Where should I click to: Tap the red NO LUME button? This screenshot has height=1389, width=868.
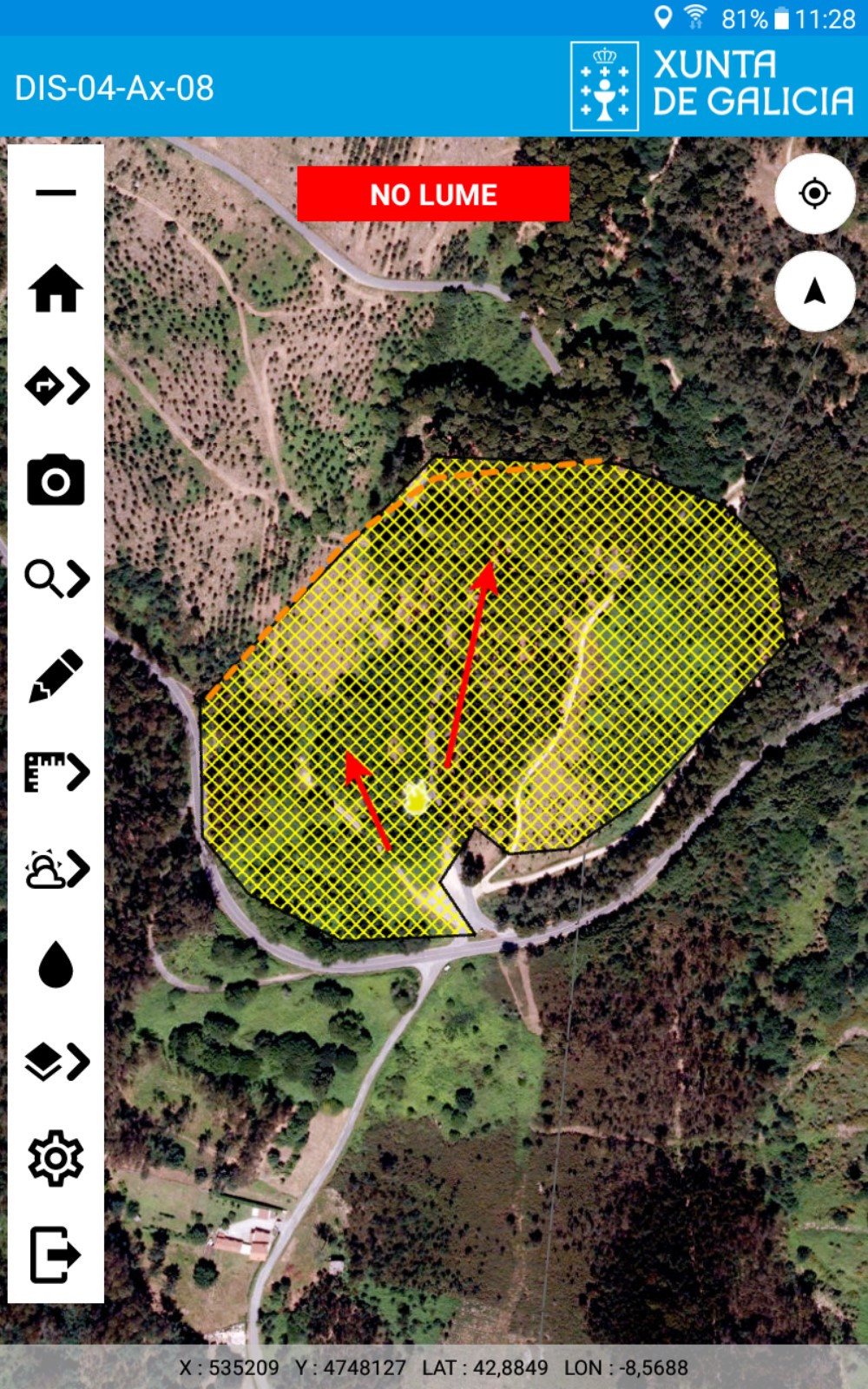point(433,194)
